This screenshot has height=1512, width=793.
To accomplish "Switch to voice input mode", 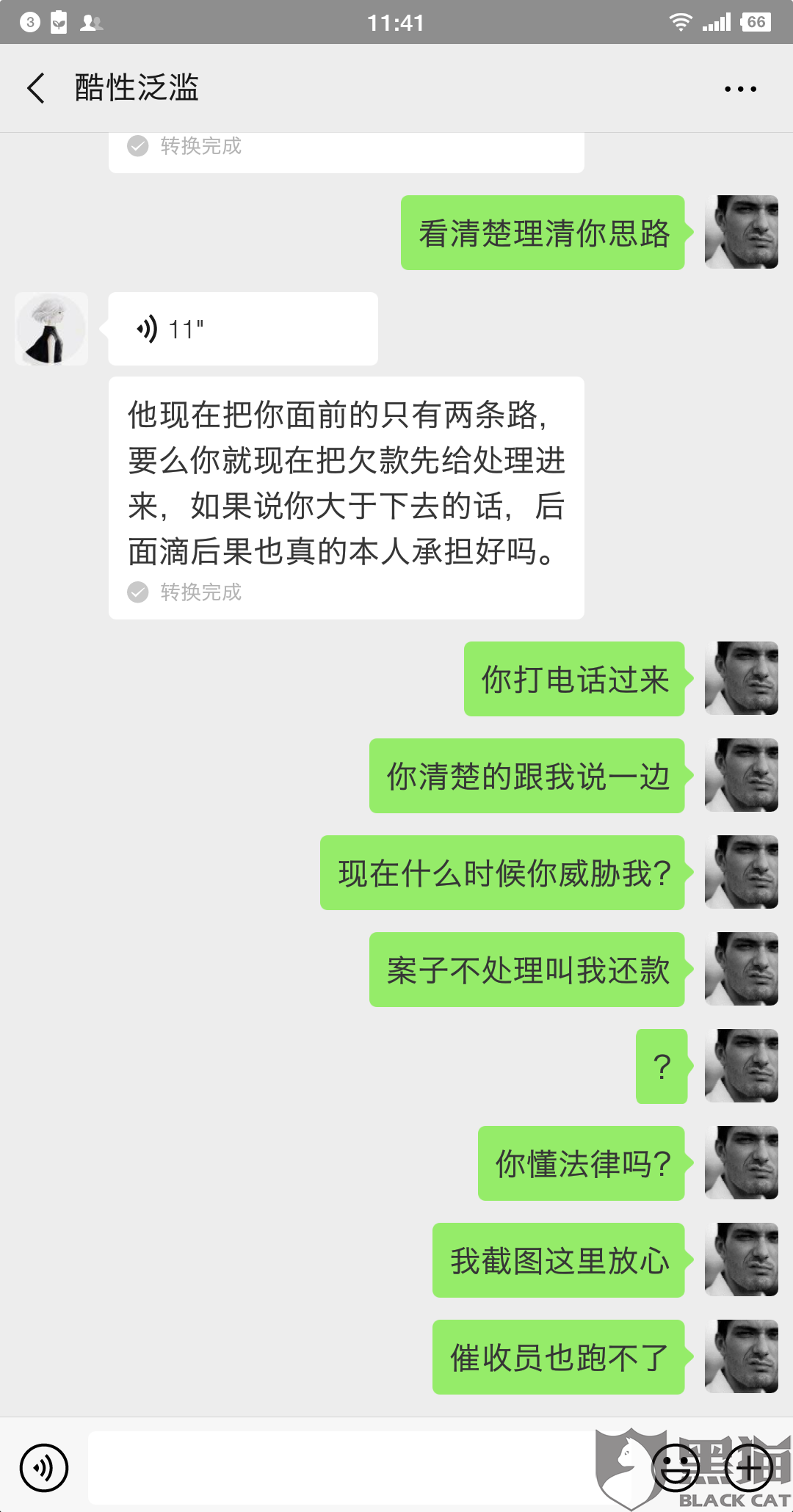I will (44, 1468).
